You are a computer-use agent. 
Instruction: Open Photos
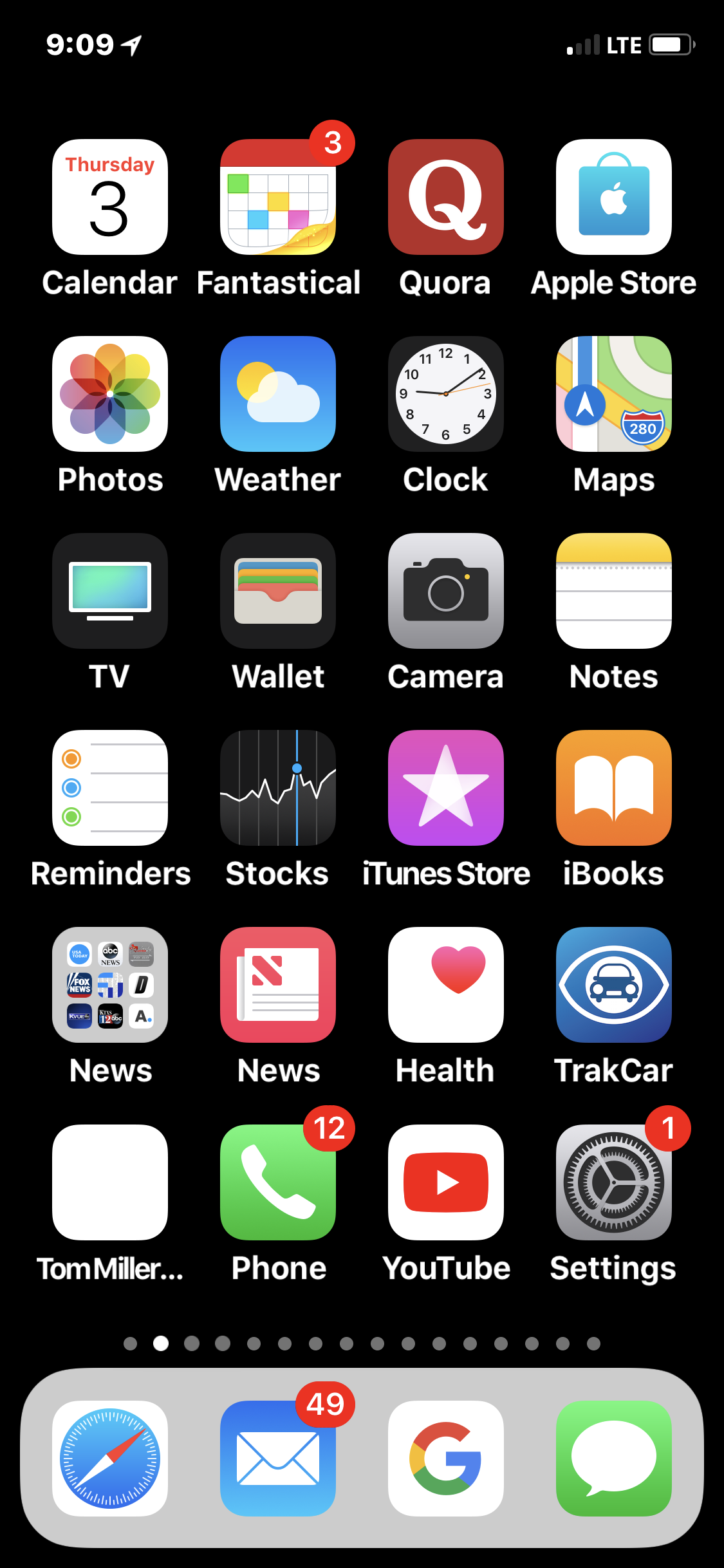click(x=110, y=394)
